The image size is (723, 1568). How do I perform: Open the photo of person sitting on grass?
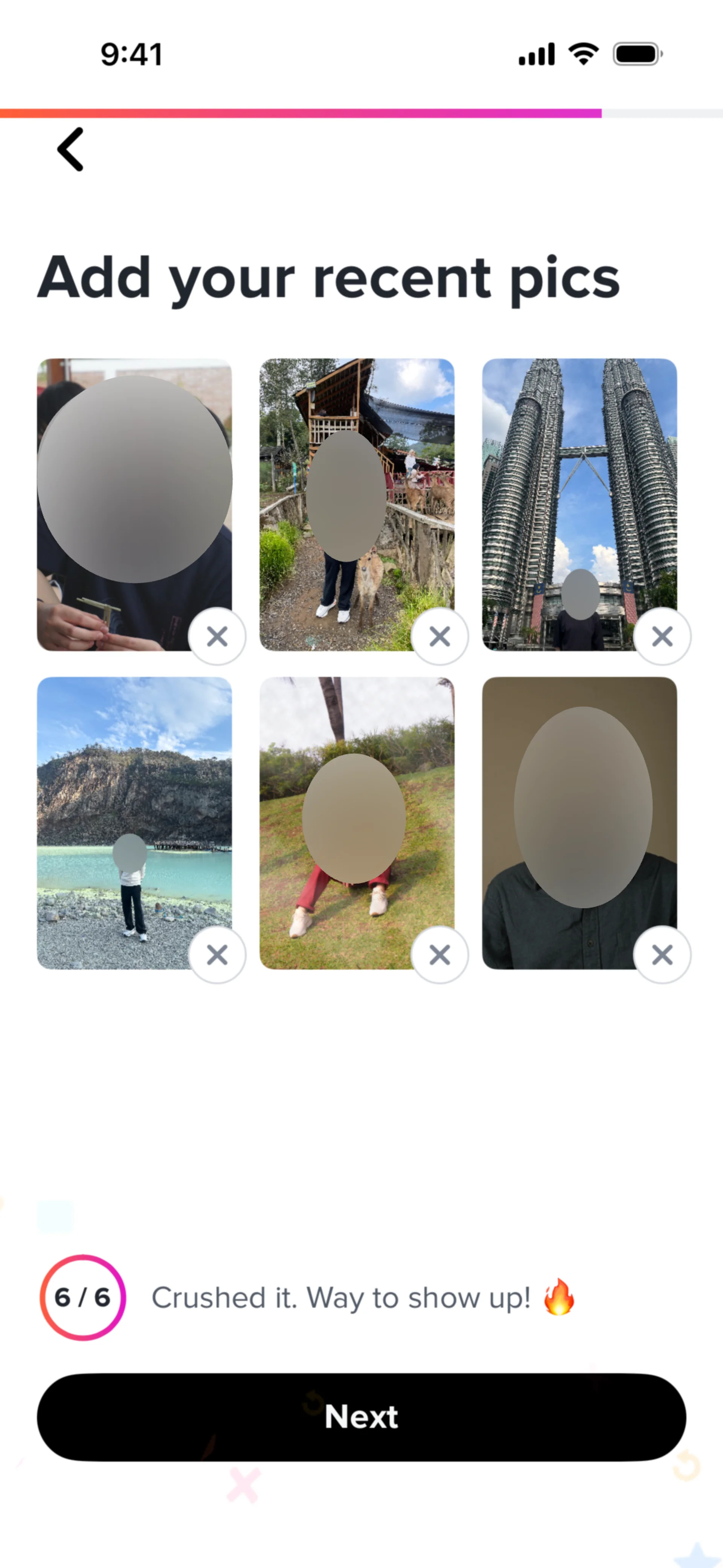click(x=357, y=823)
